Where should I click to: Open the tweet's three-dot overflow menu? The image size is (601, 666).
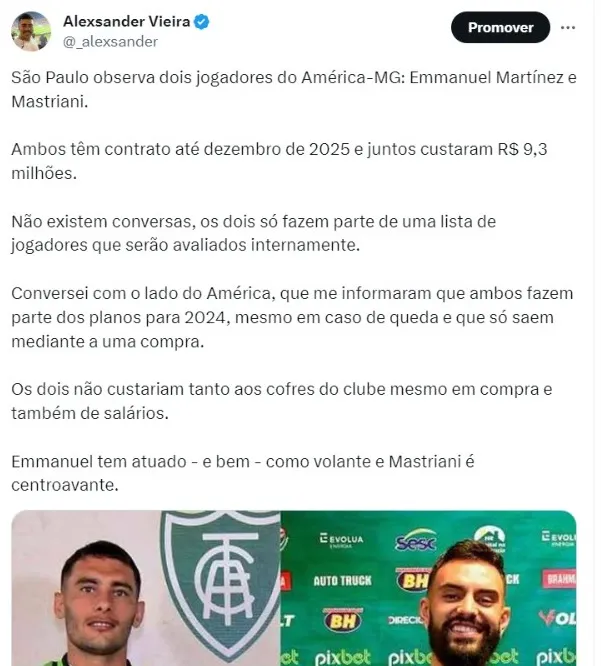pos(573,27)
